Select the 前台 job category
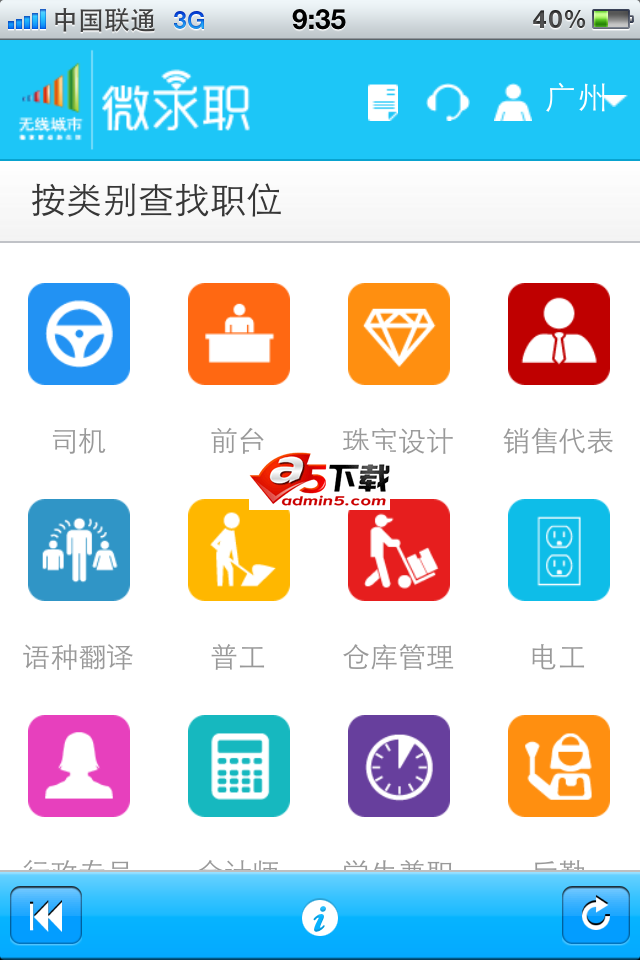Image resolution: width=640 pixels, height=960 pixels. 239,334
